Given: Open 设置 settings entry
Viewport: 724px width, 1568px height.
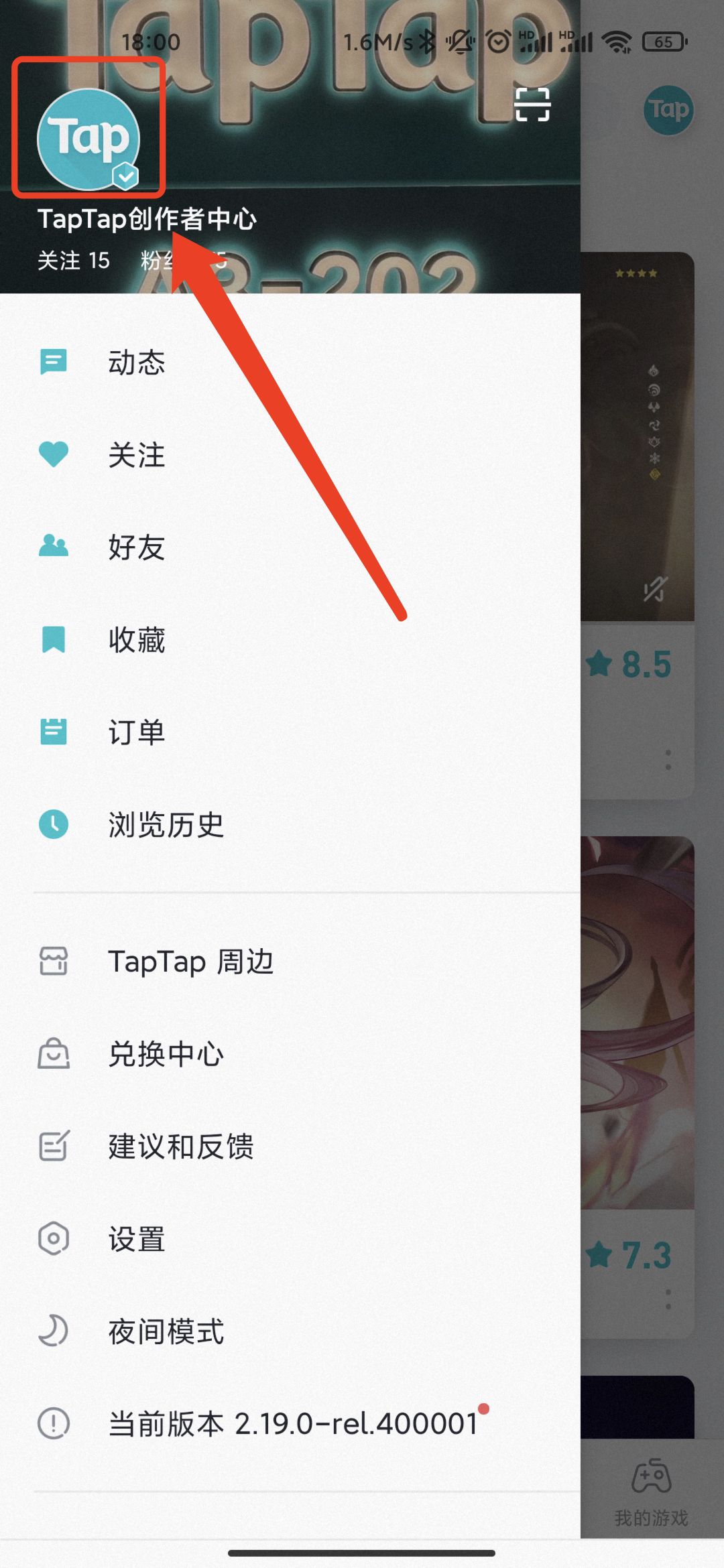Looking at the screenshot, I should click(x=137, y=1239).
